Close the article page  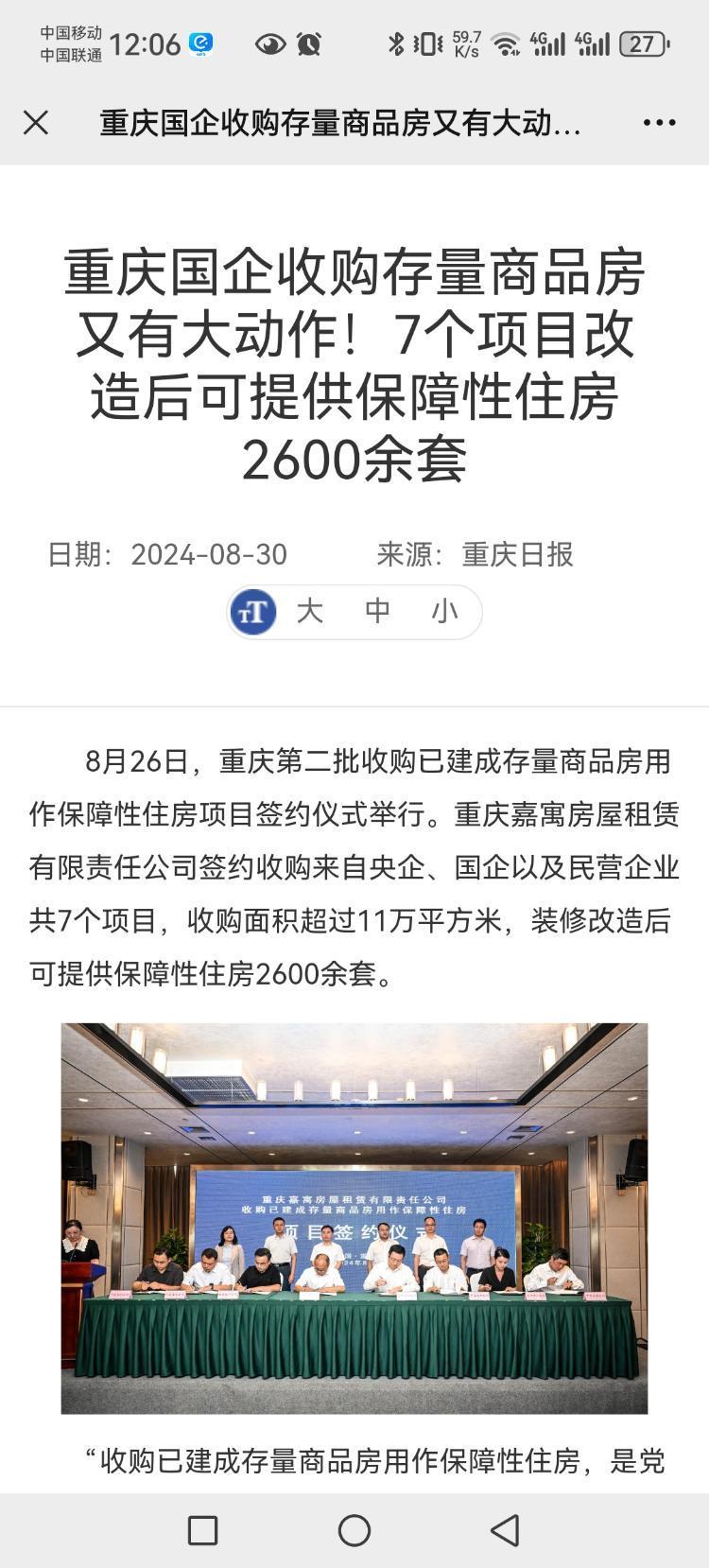coord(36,123)
